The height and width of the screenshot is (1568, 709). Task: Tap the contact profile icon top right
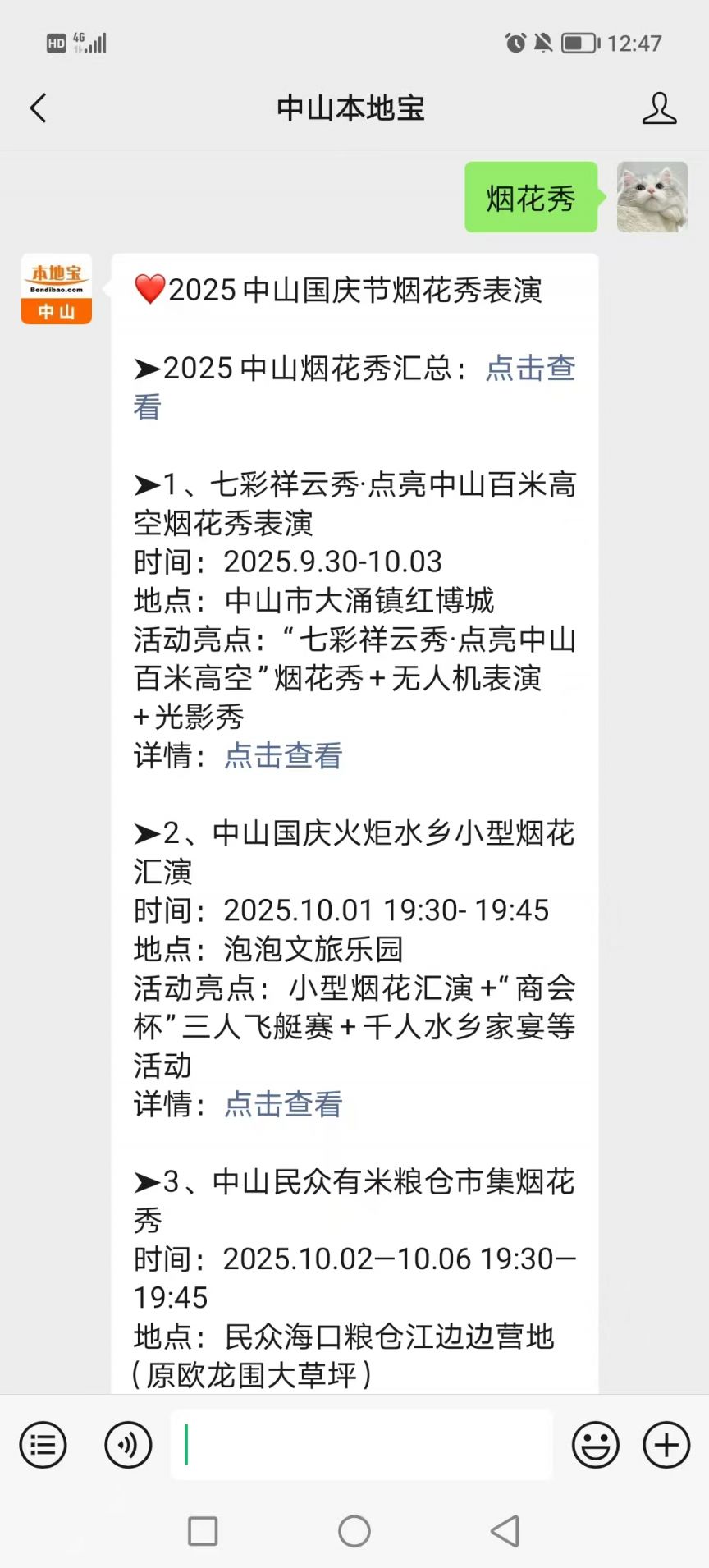(x=660, y=108)
